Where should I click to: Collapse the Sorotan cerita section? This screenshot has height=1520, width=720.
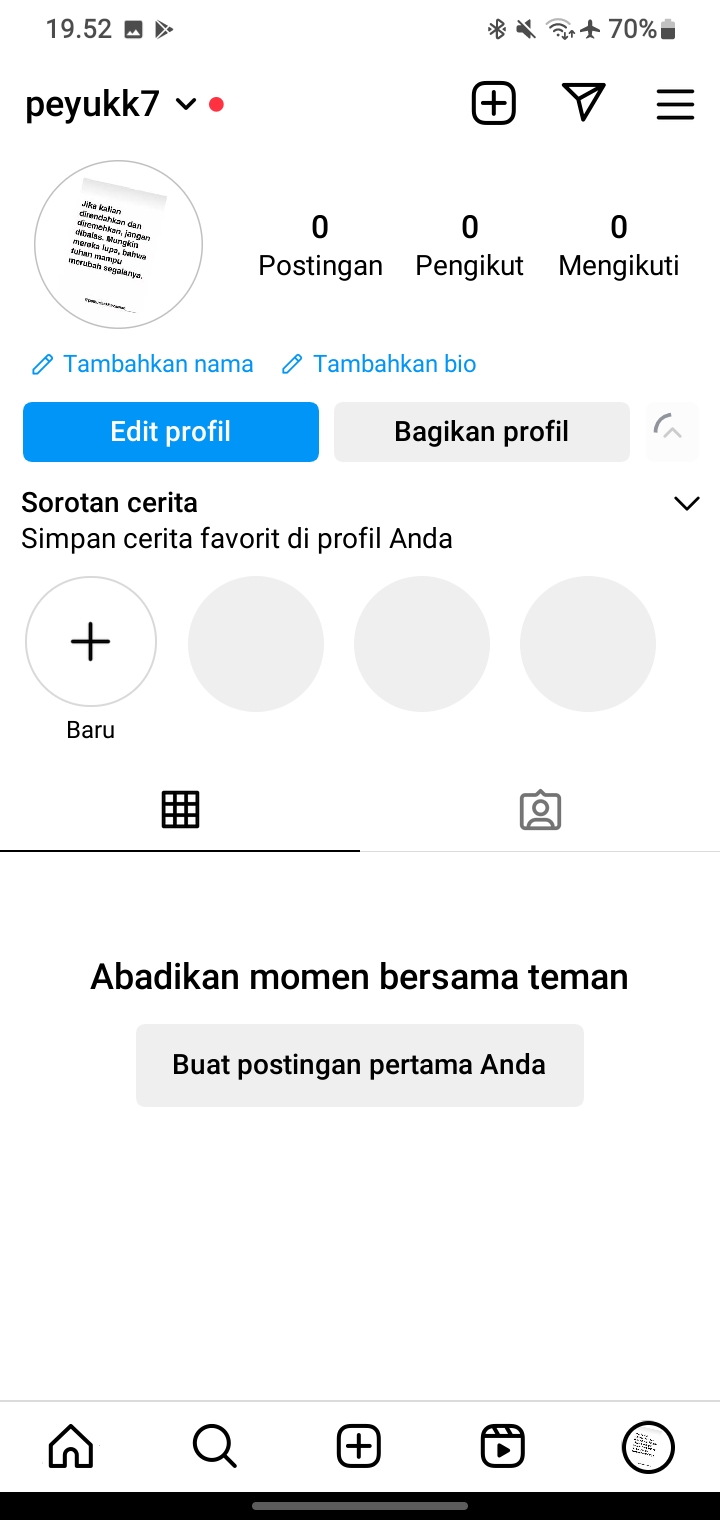tap(687, 503)
